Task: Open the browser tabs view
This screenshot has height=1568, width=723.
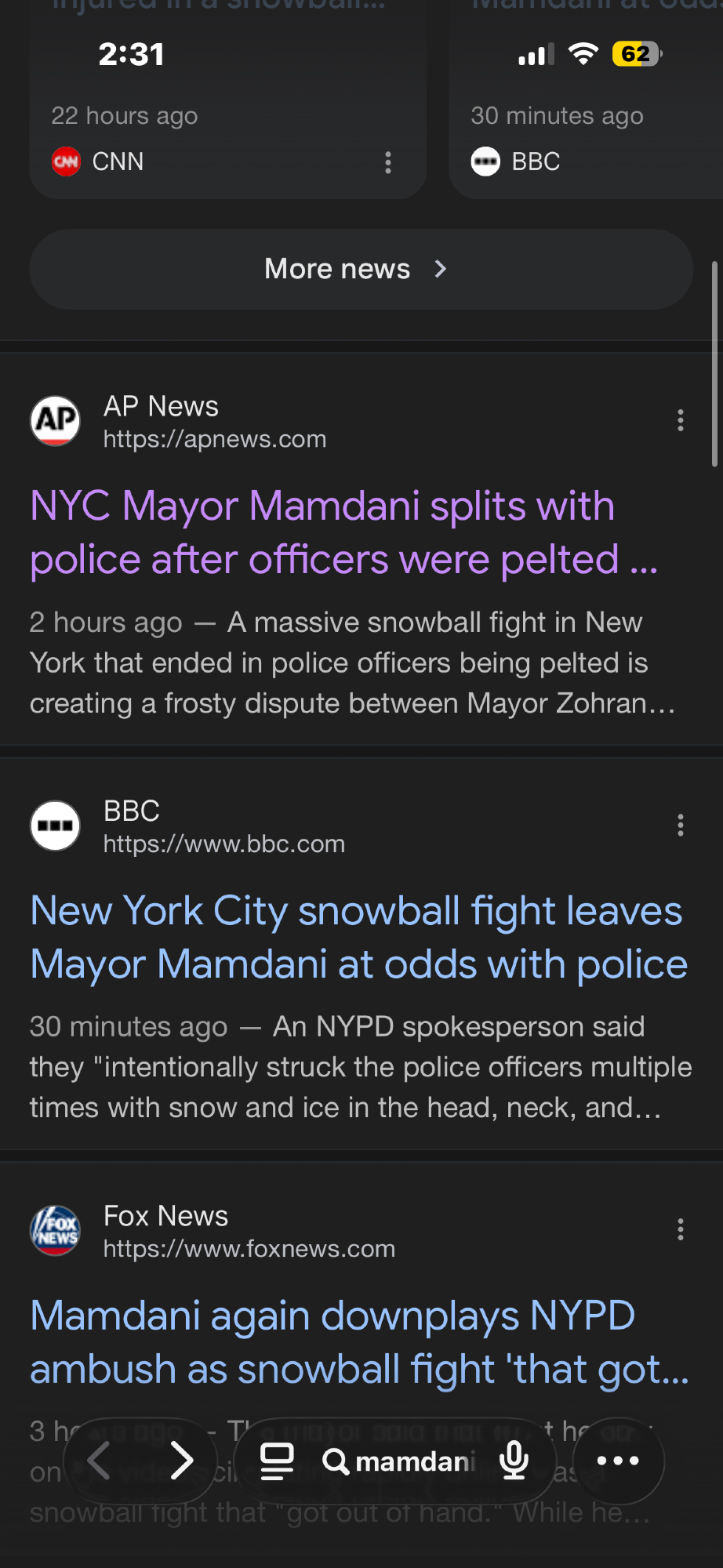Action: (277, 1461)
